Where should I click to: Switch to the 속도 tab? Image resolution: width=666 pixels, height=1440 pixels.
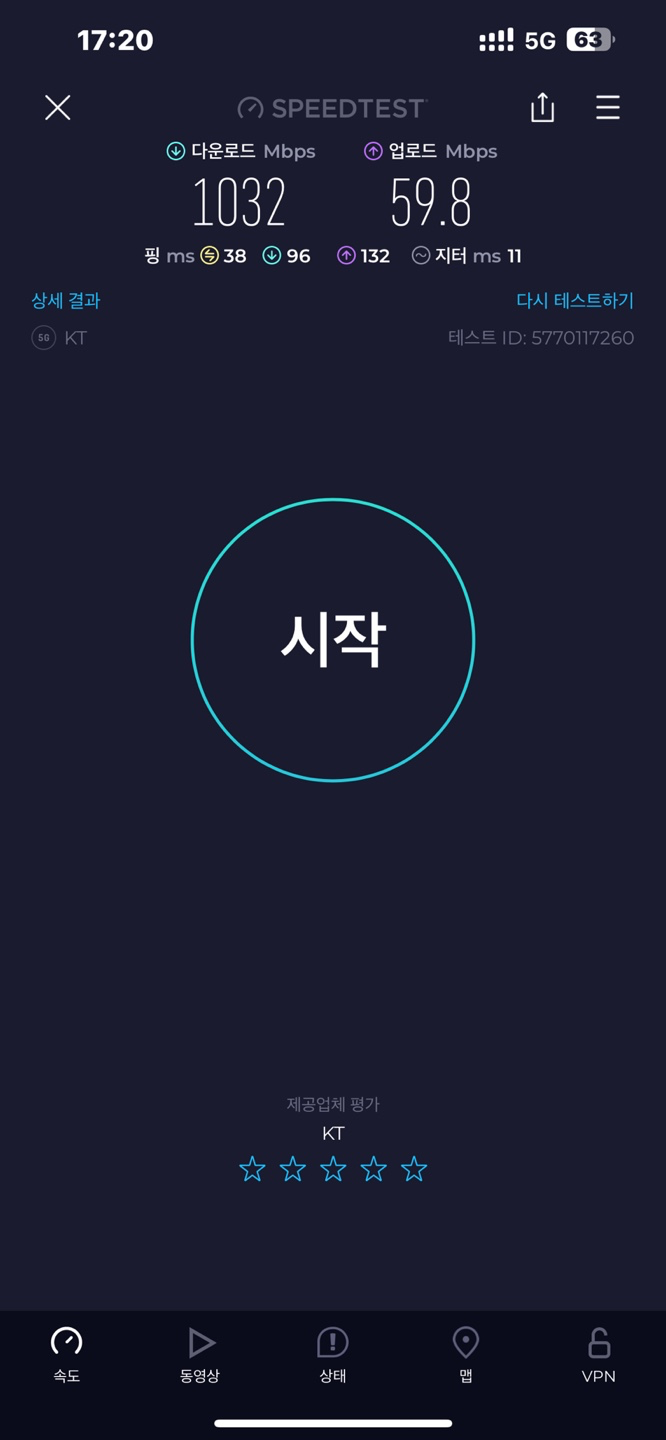[x=67, y=1354]
